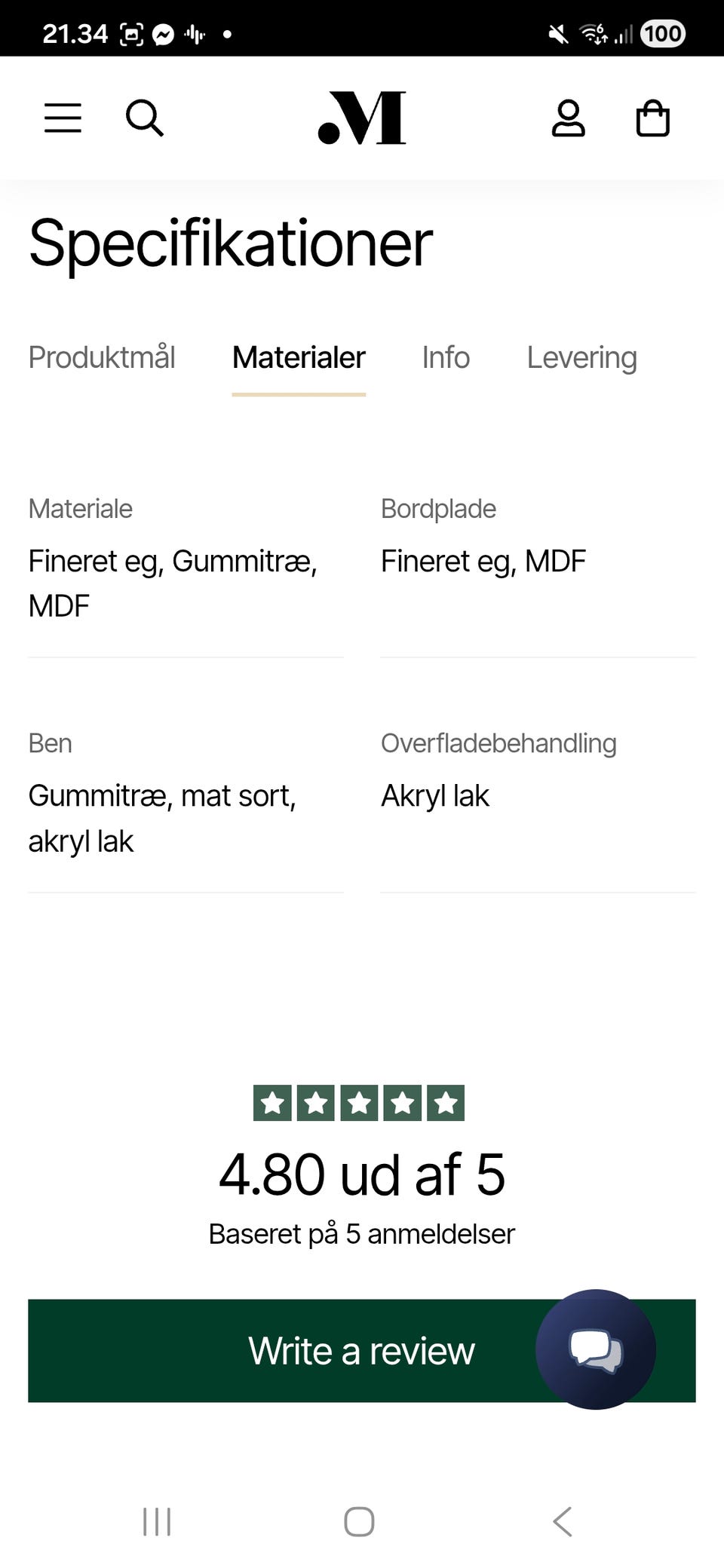
Task: Open the recent apps overview
Action: point(156,1521)
